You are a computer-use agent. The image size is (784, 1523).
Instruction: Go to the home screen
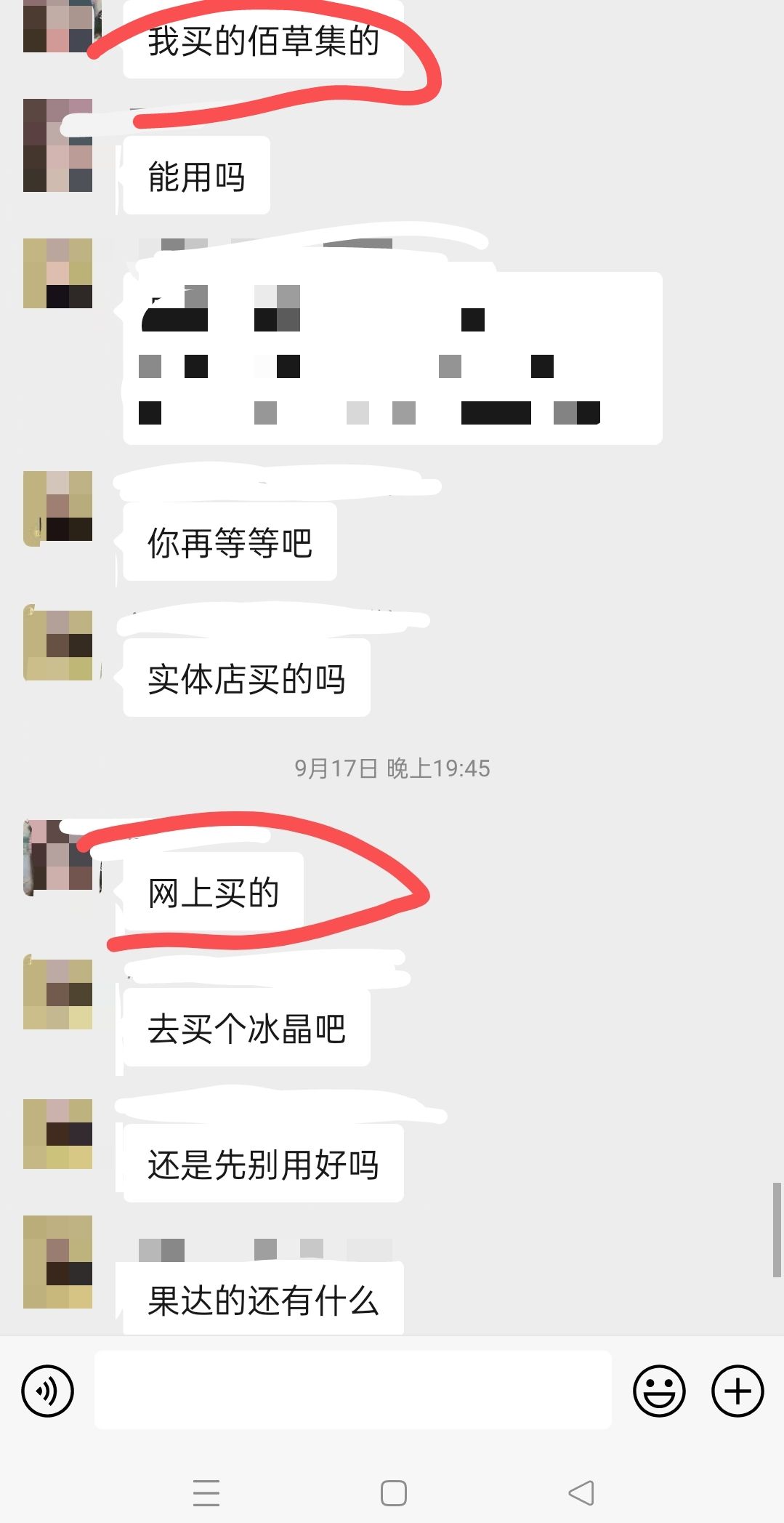[x=393, y=1493]
